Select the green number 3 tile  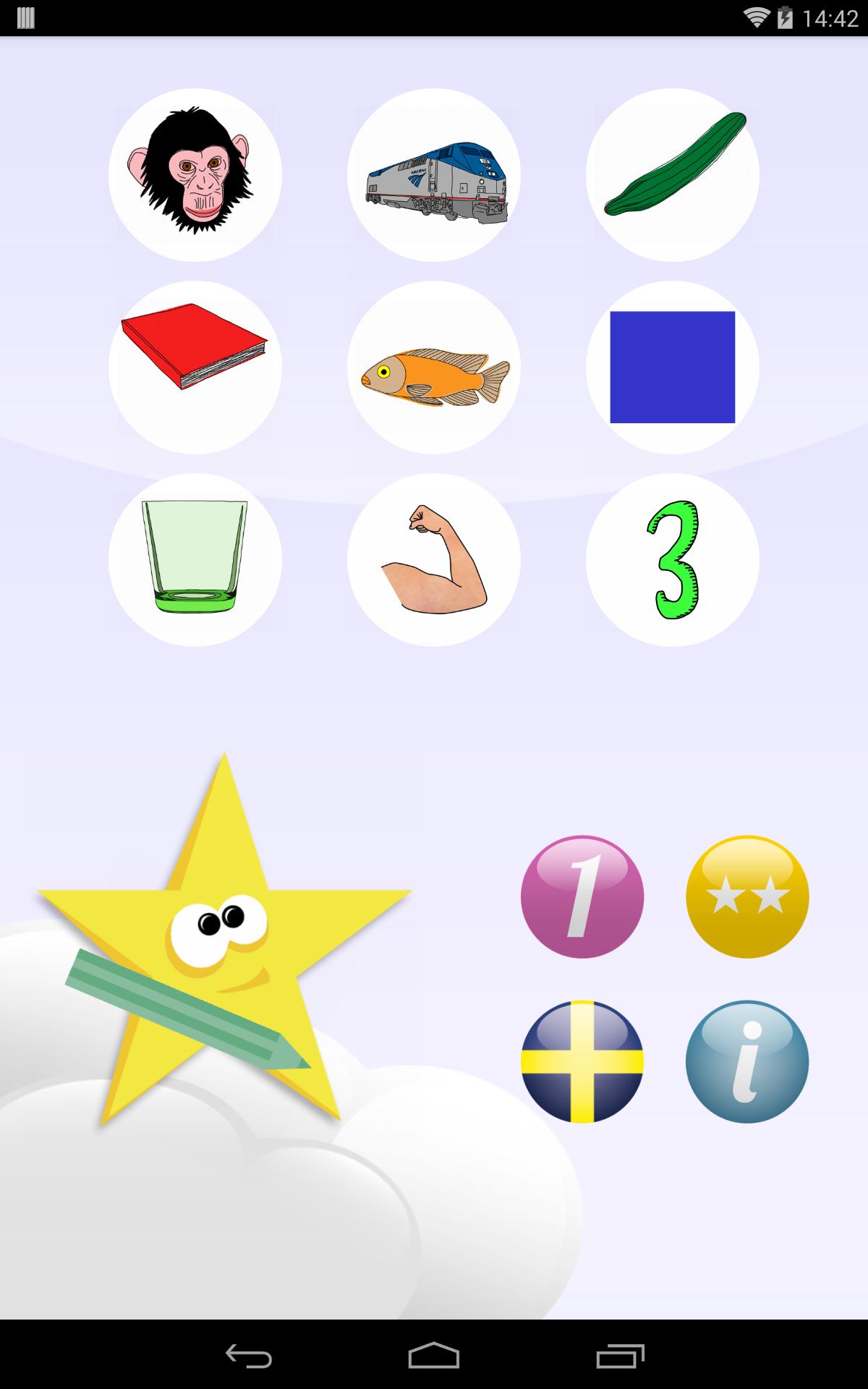tap(673, 559)
